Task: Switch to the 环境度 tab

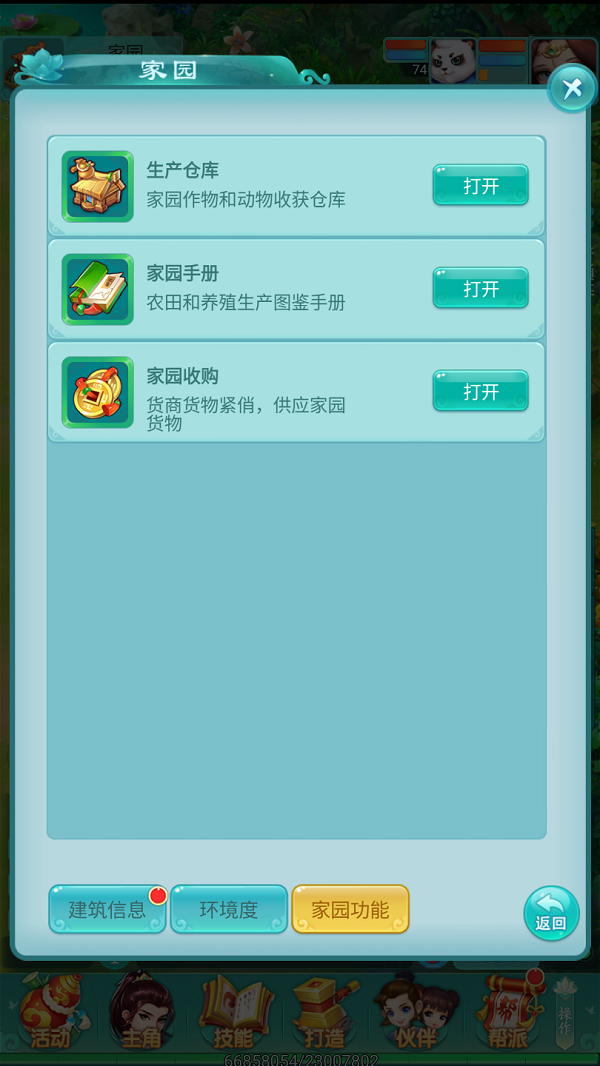Action: pos(229,909)
